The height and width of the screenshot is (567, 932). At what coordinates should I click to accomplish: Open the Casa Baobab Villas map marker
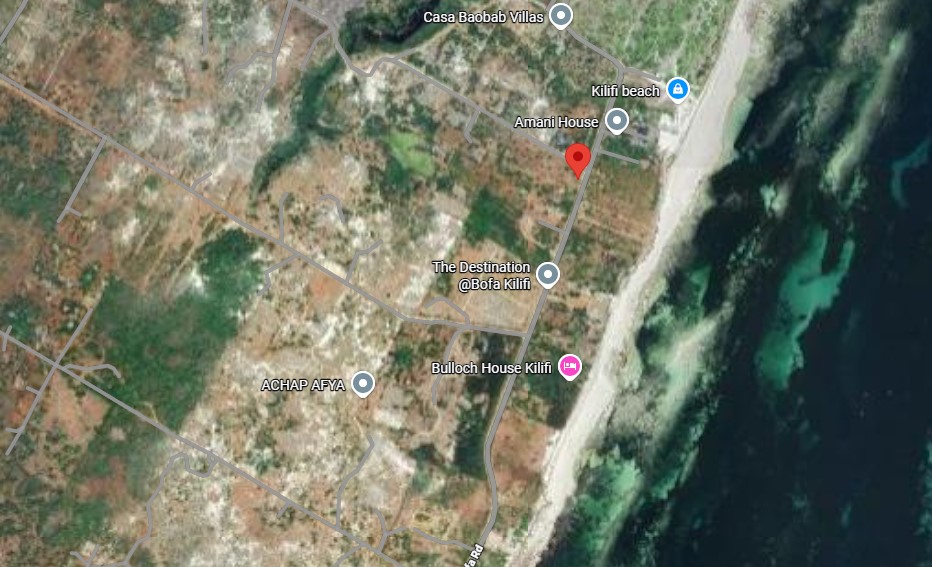562,16
